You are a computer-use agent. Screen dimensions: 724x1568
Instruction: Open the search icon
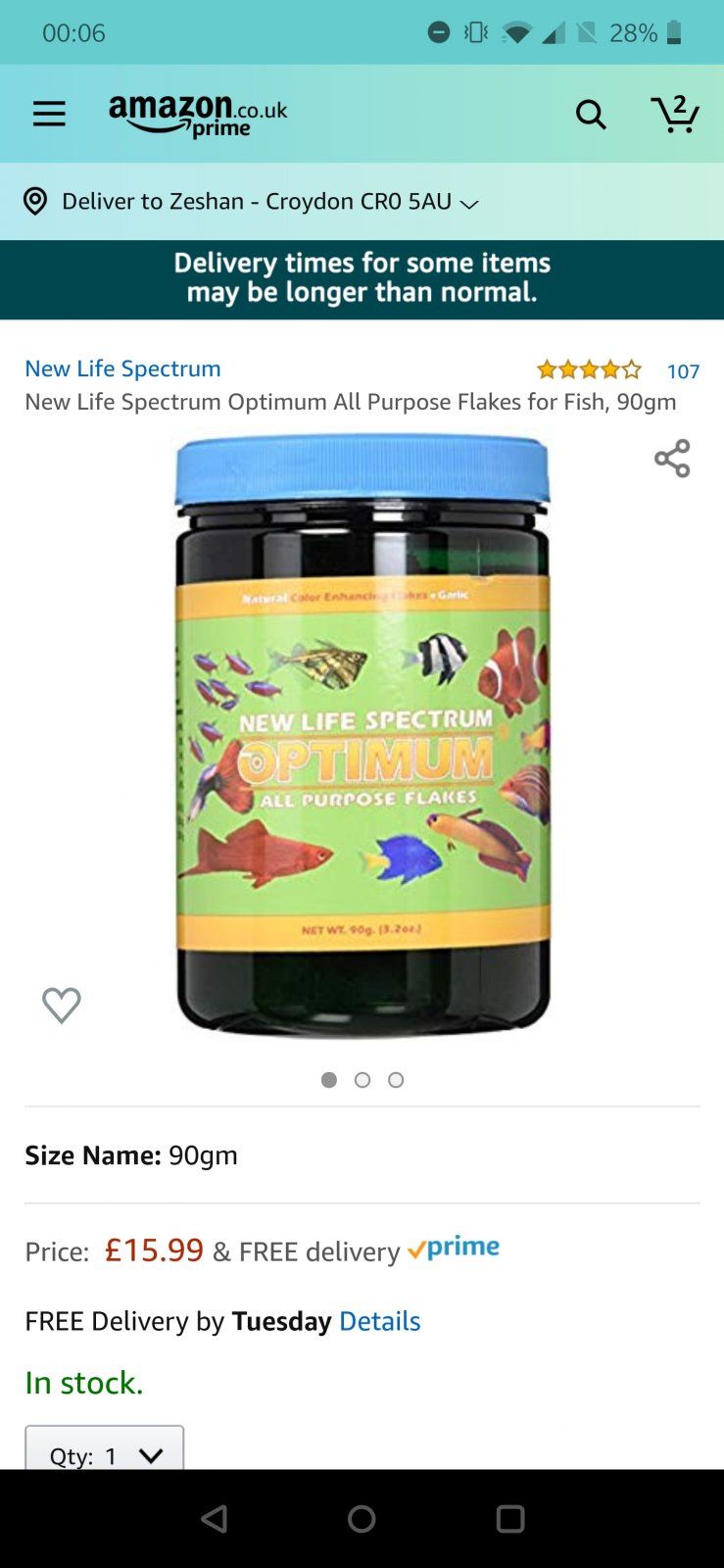click(591, 115)
